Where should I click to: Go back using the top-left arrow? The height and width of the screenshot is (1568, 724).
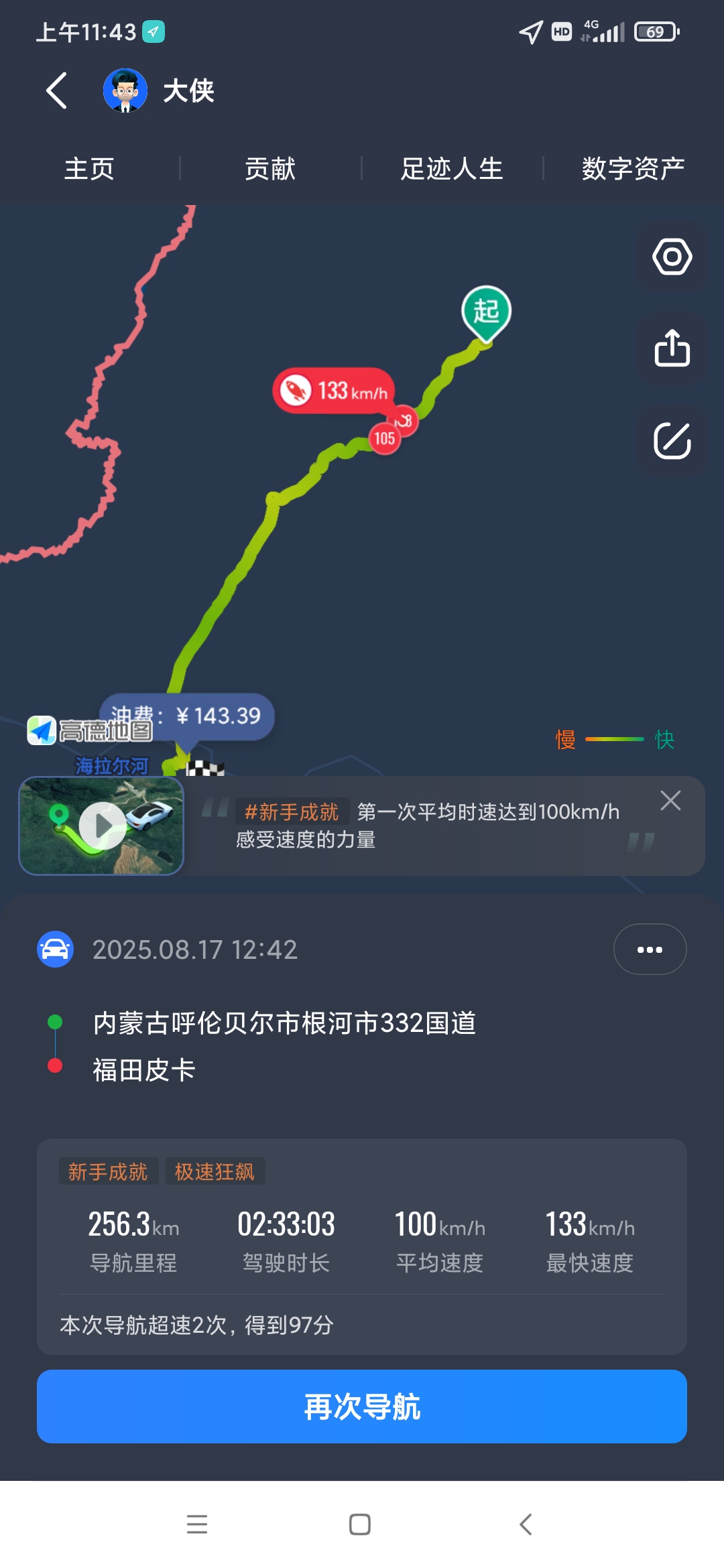pos(57,90)
